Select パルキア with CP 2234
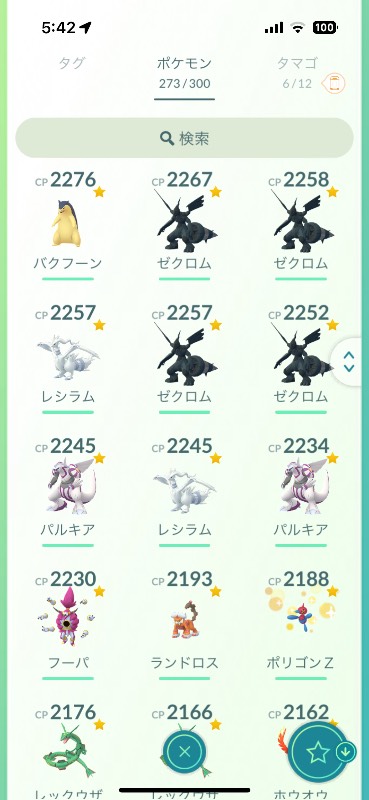369x800 pixels. pos(301,491)
